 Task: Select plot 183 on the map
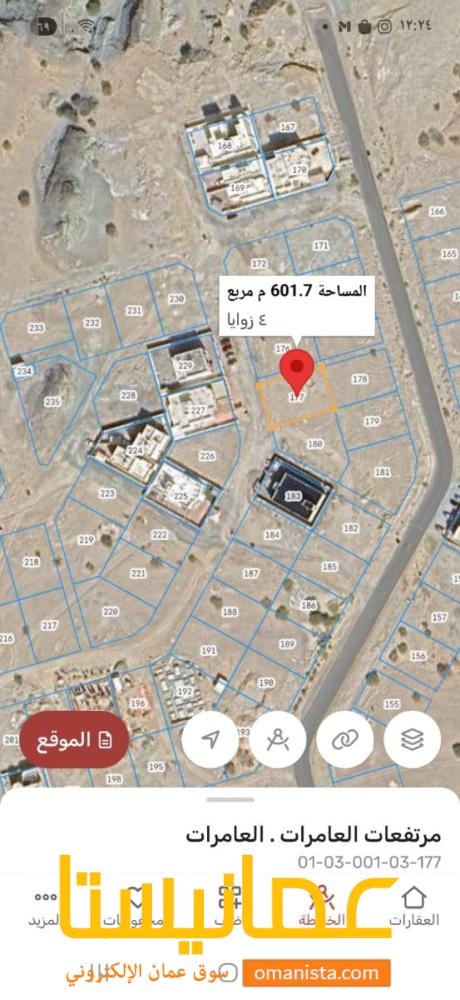(x=293, y=496)
